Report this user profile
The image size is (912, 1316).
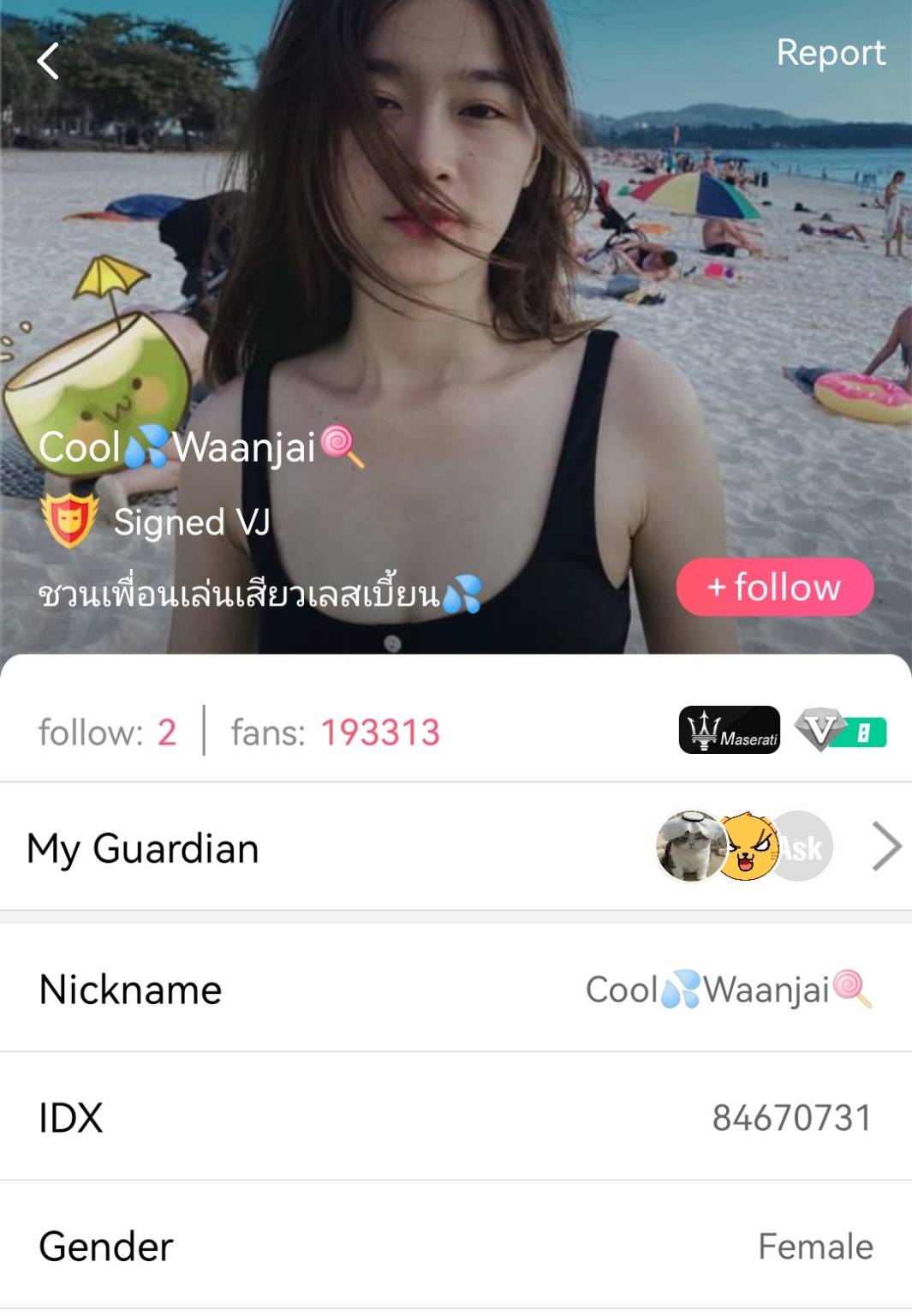(x=830, y=53)
